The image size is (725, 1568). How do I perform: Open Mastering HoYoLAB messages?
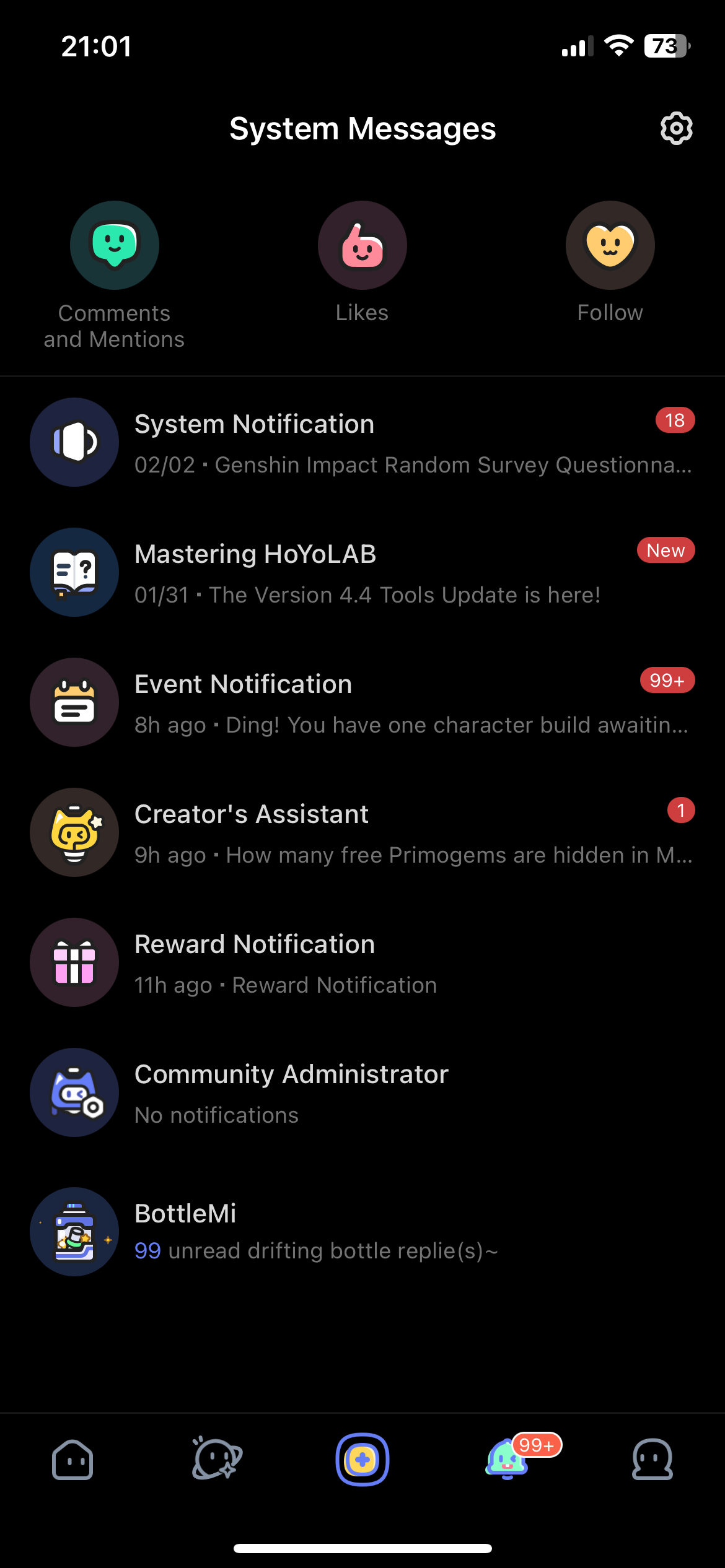pyautogui.click(x=362, y=573)
